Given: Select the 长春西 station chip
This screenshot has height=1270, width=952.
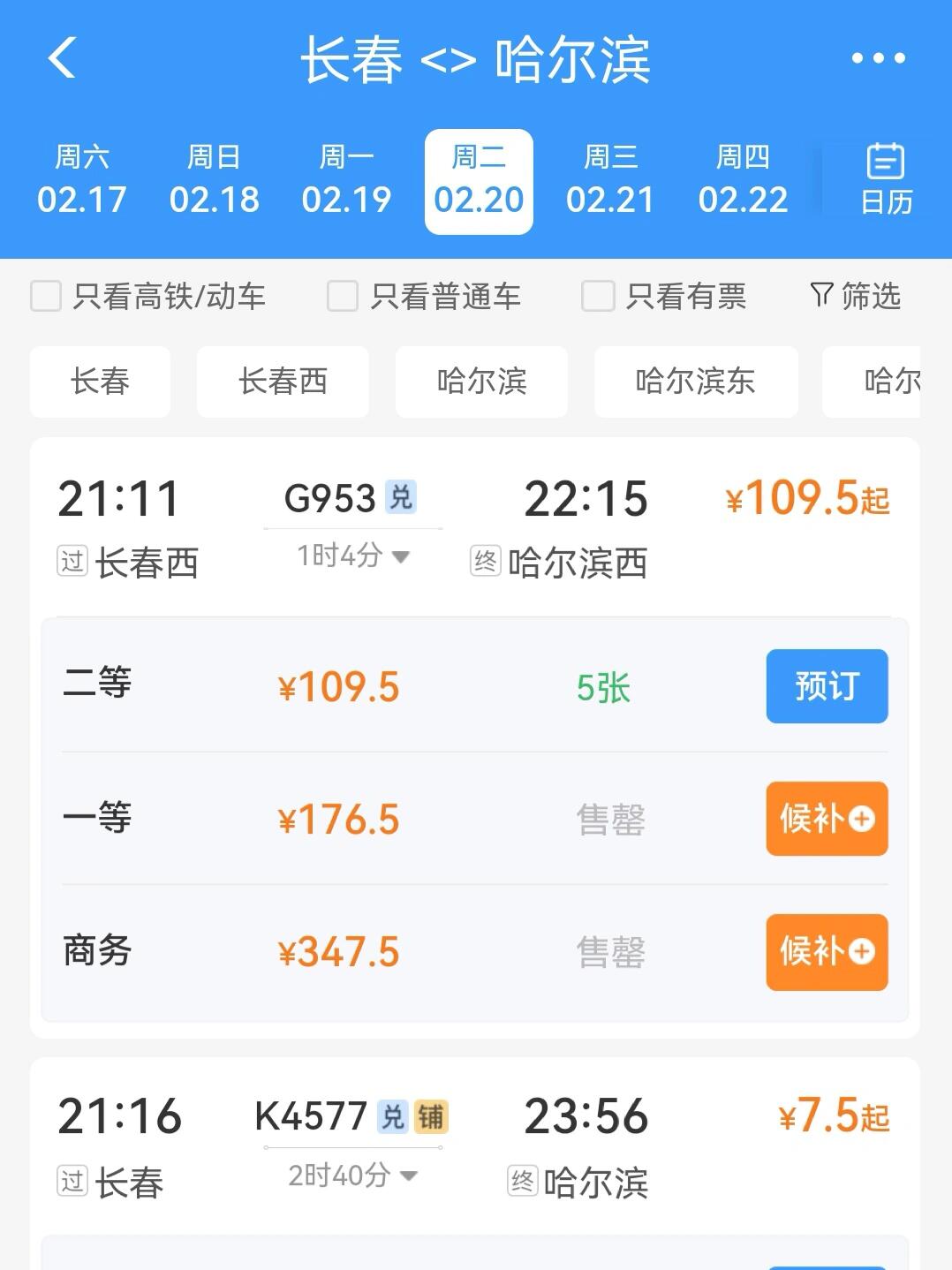Looking at the screenshot, I should click(282, 382).
